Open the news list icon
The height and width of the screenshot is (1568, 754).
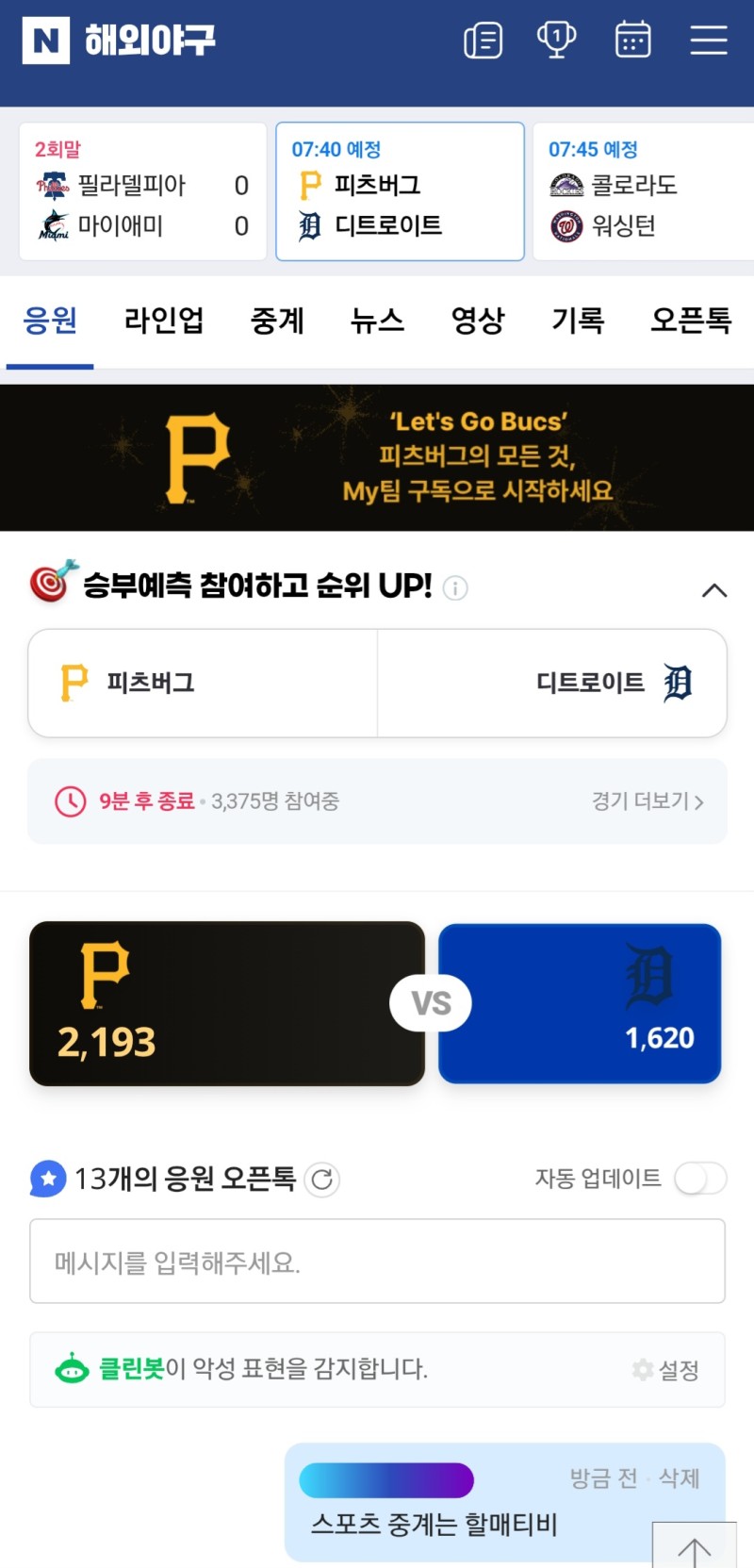point(483,41)
